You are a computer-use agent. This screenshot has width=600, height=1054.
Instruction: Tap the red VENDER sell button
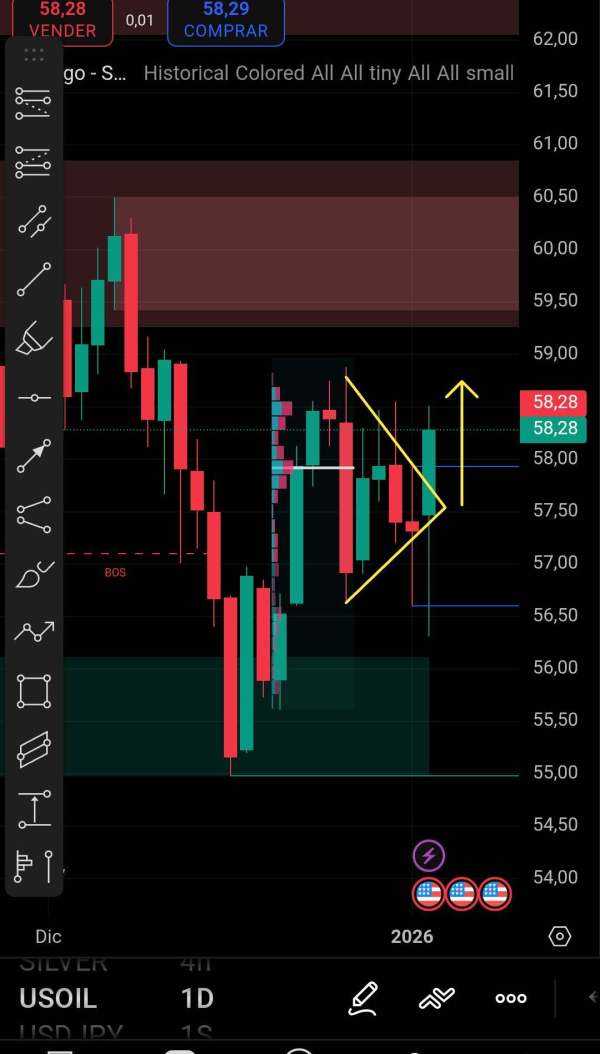tap(62, 20)
